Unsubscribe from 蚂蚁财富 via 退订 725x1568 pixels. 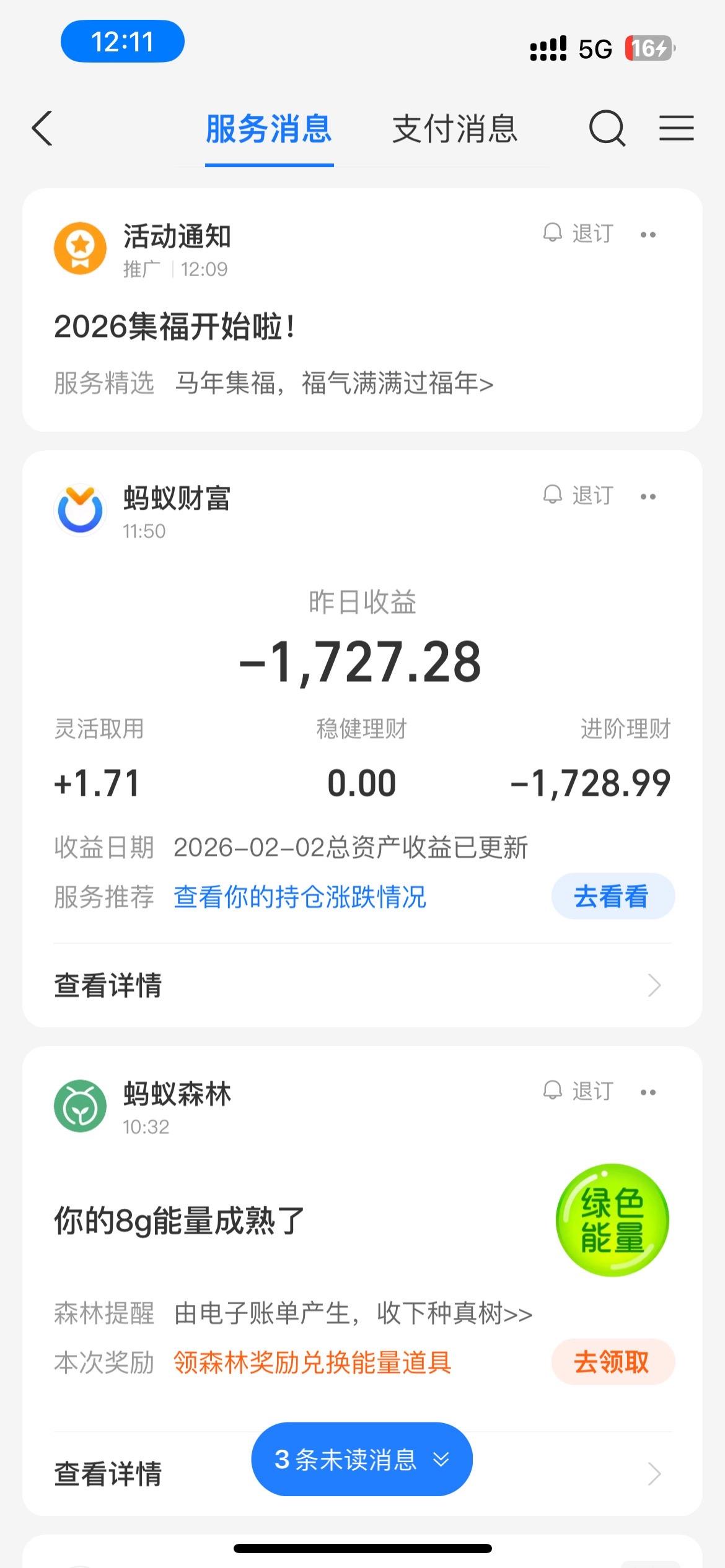(x=592, y=495)
